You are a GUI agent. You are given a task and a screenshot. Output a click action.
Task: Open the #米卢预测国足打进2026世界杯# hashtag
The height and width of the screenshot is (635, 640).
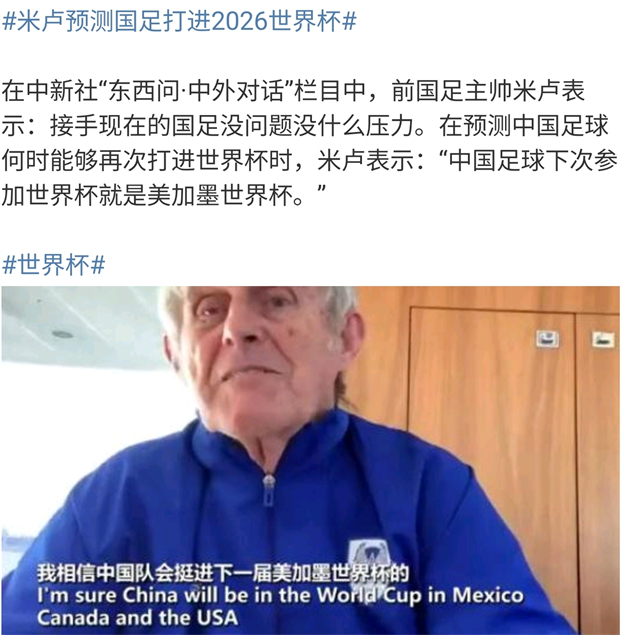point(180,21)
